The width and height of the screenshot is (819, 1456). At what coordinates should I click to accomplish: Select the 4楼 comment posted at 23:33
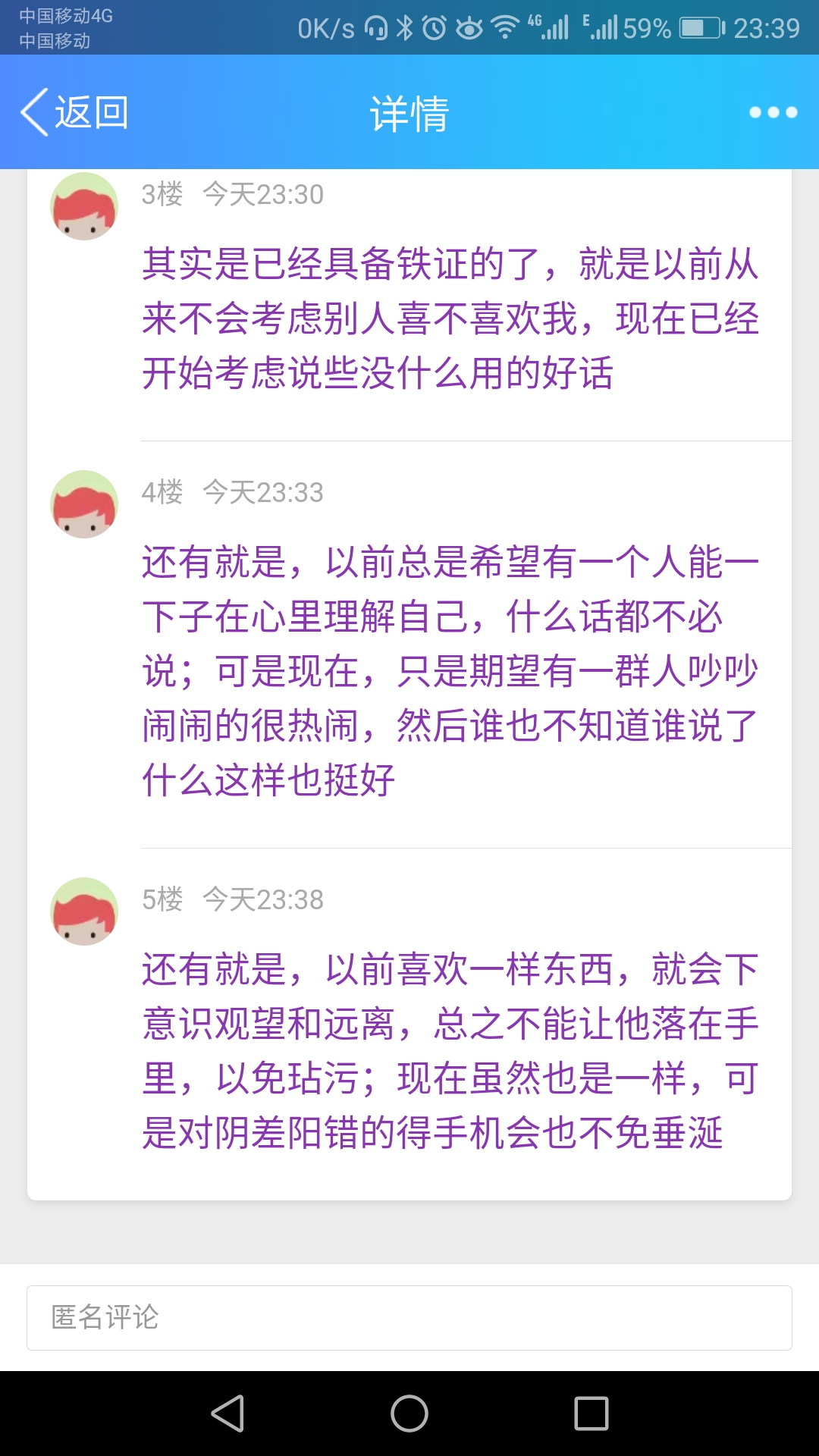point(450,670)
